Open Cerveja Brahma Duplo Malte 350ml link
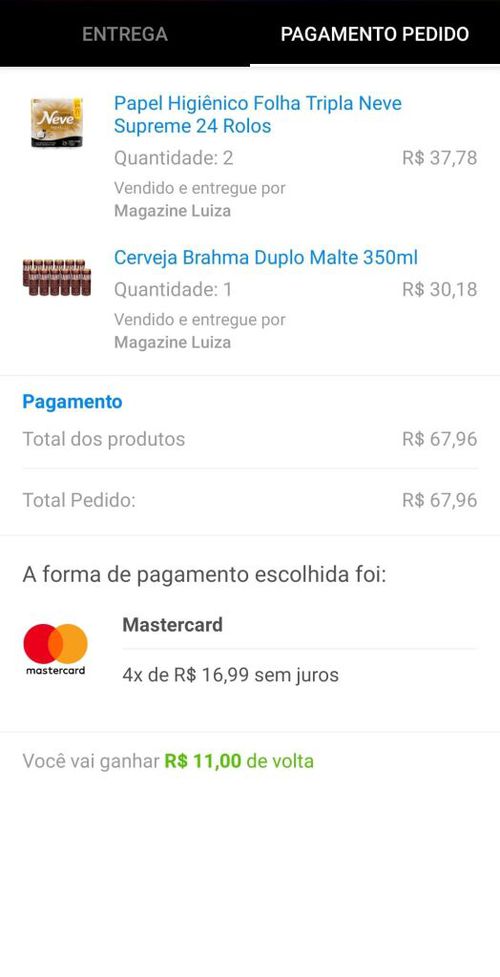500x977 pixels. coord(266,257)
